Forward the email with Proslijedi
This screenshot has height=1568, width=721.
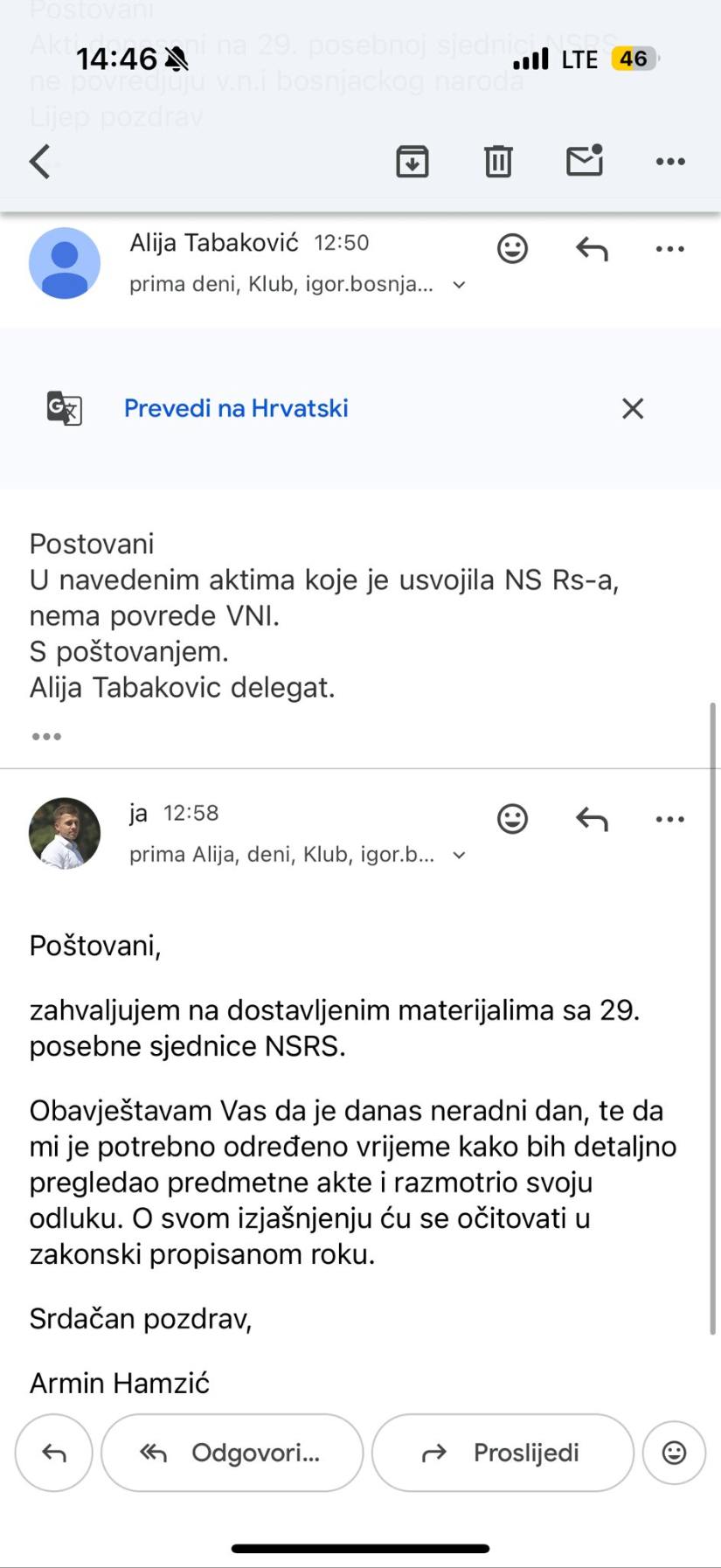[x=503, y=1453]
